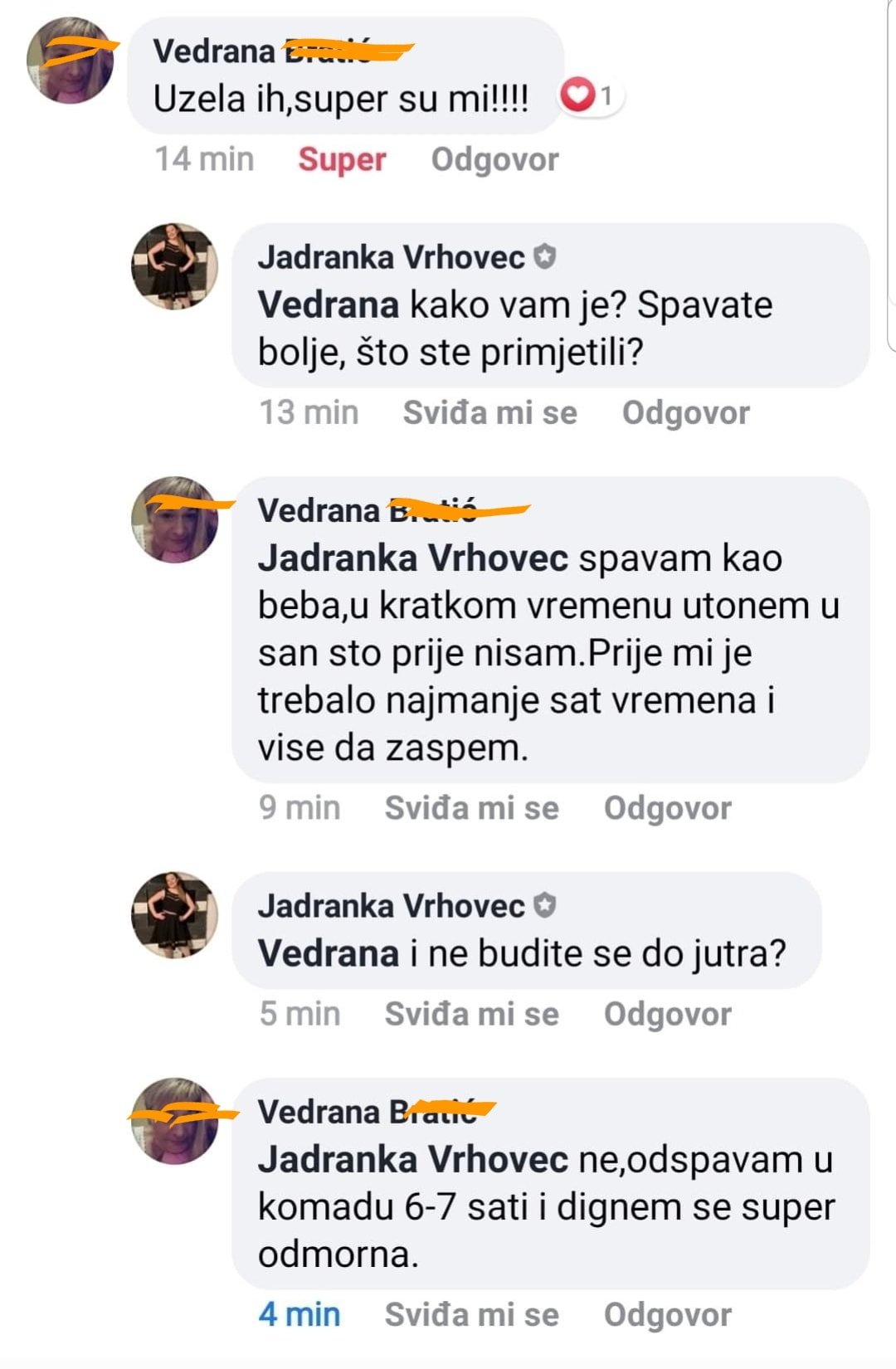The height and width of the screenshot is (1369, 896).
Task: Open Vedrana's profile picture on the top comment
Action: (x=71, y=61)
